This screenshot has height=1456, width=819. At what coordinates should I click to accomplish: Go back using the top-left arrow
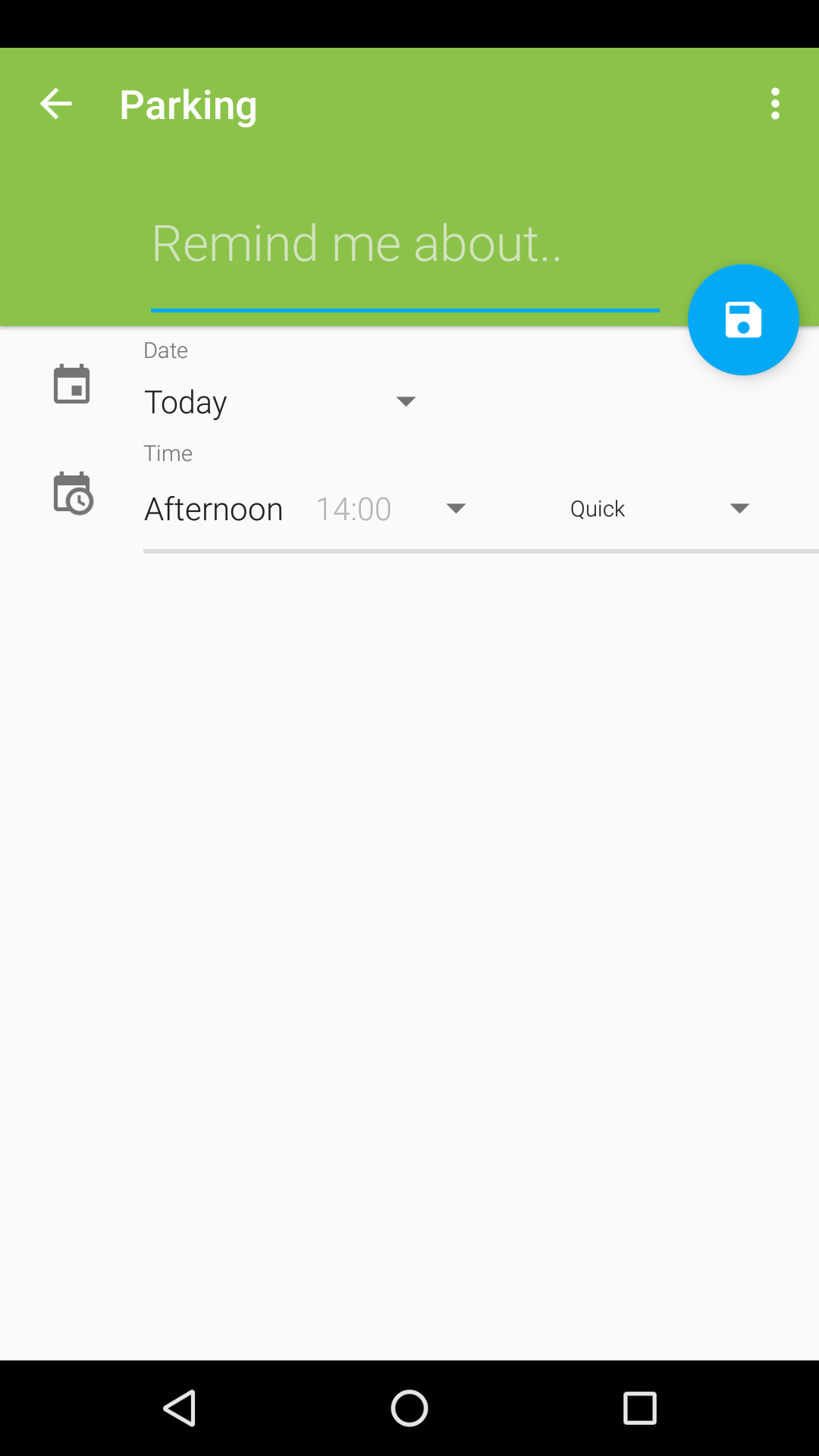tap(55, 104)
